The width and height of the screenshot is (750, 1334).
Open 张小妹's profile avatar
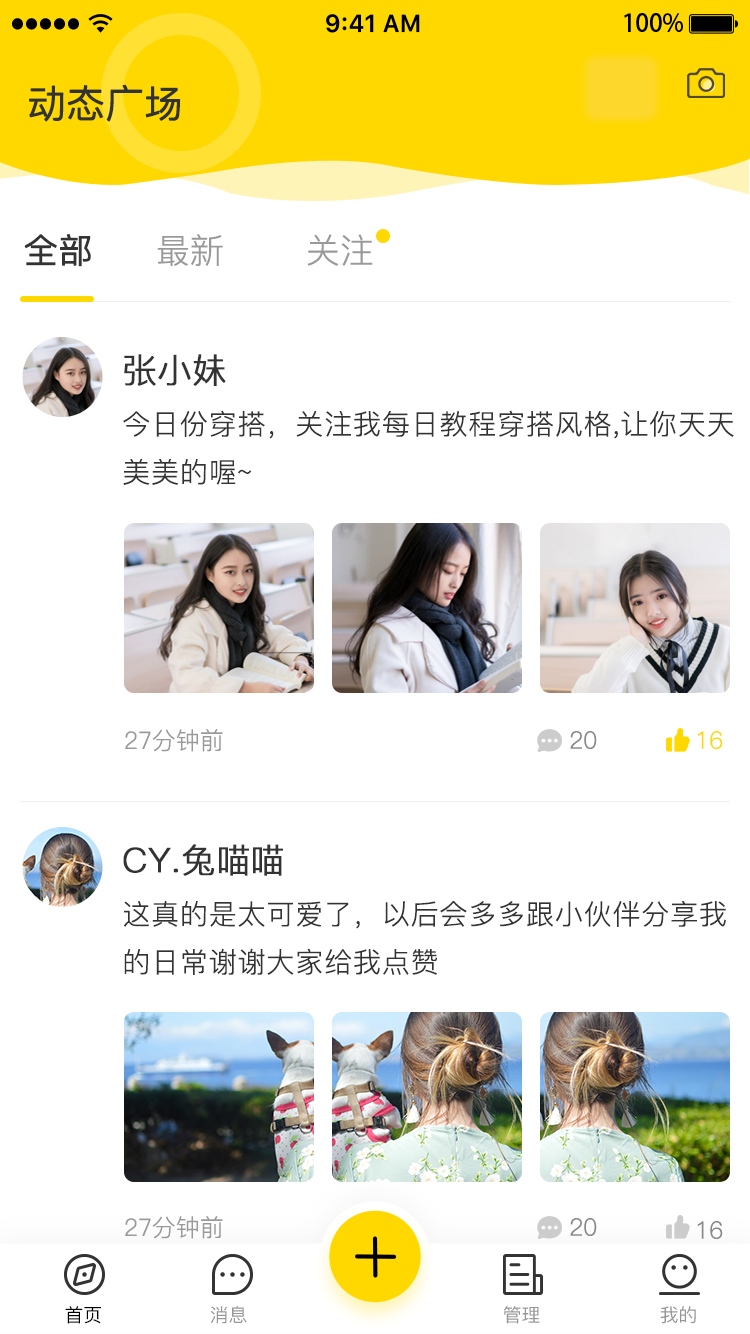[x=62, y=377]
